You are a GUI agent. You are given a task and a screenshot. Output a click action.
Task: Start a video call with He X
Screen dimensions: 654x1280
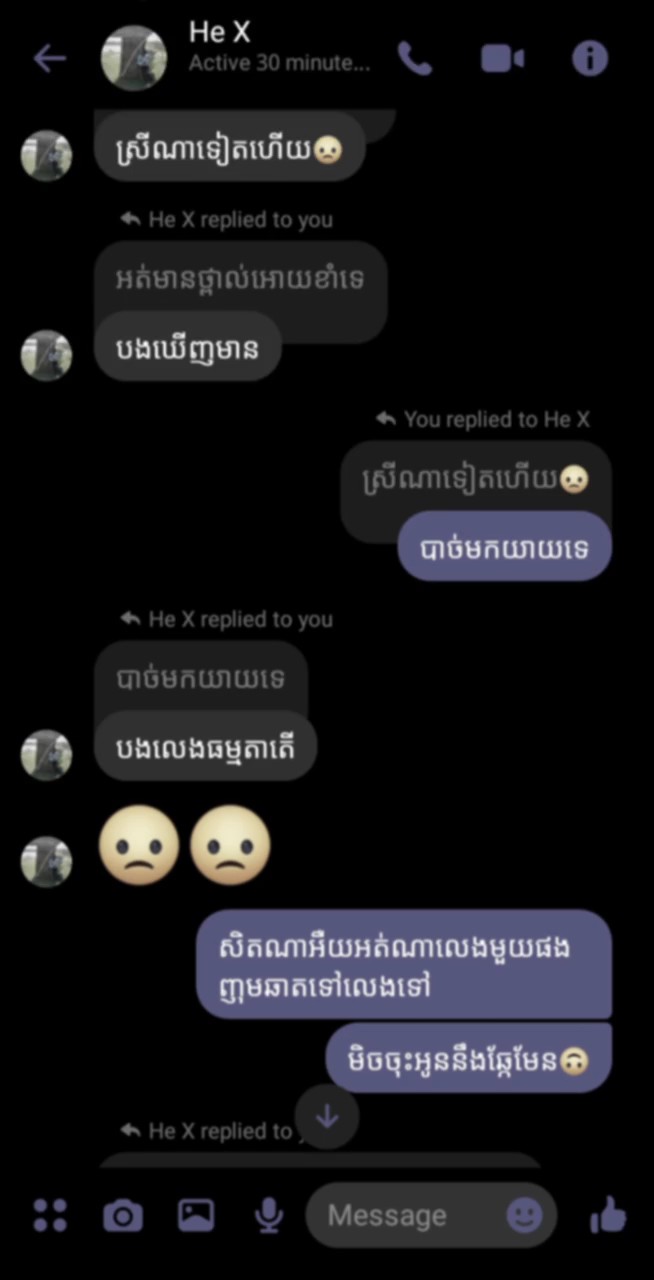click(502, 59)
